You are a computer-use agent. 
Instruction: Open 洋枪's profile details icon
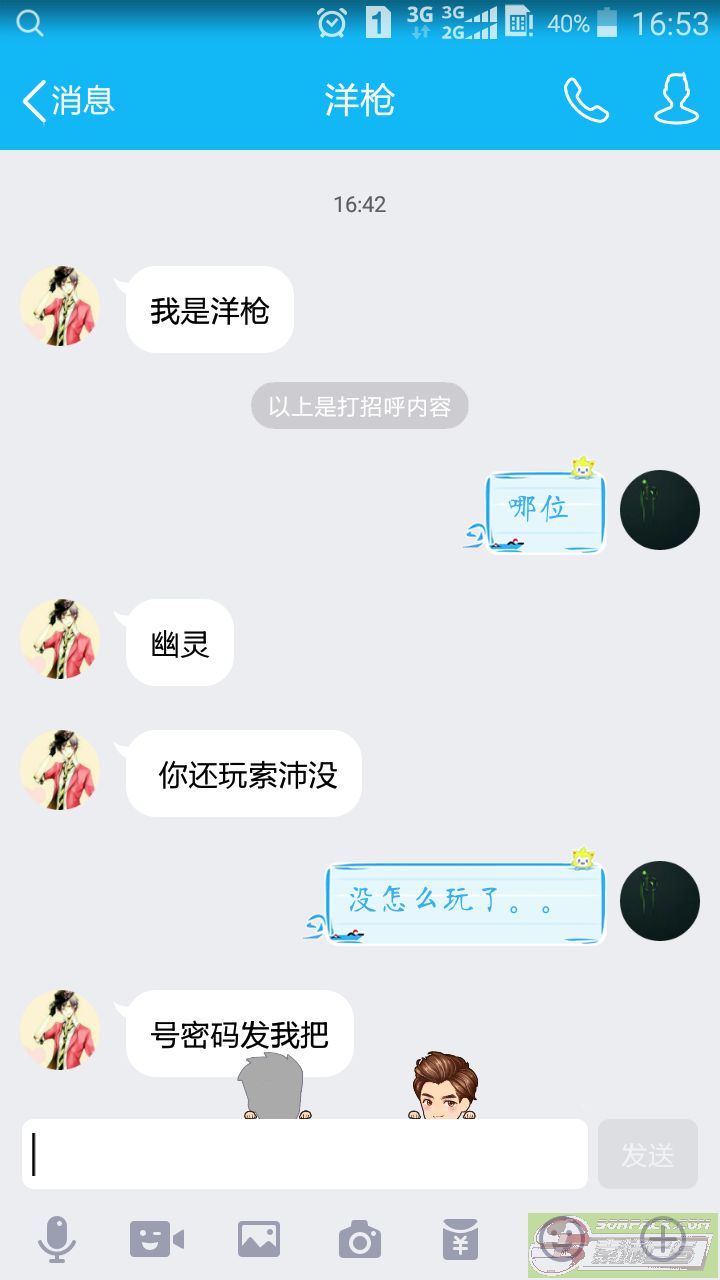click(676, 100)
